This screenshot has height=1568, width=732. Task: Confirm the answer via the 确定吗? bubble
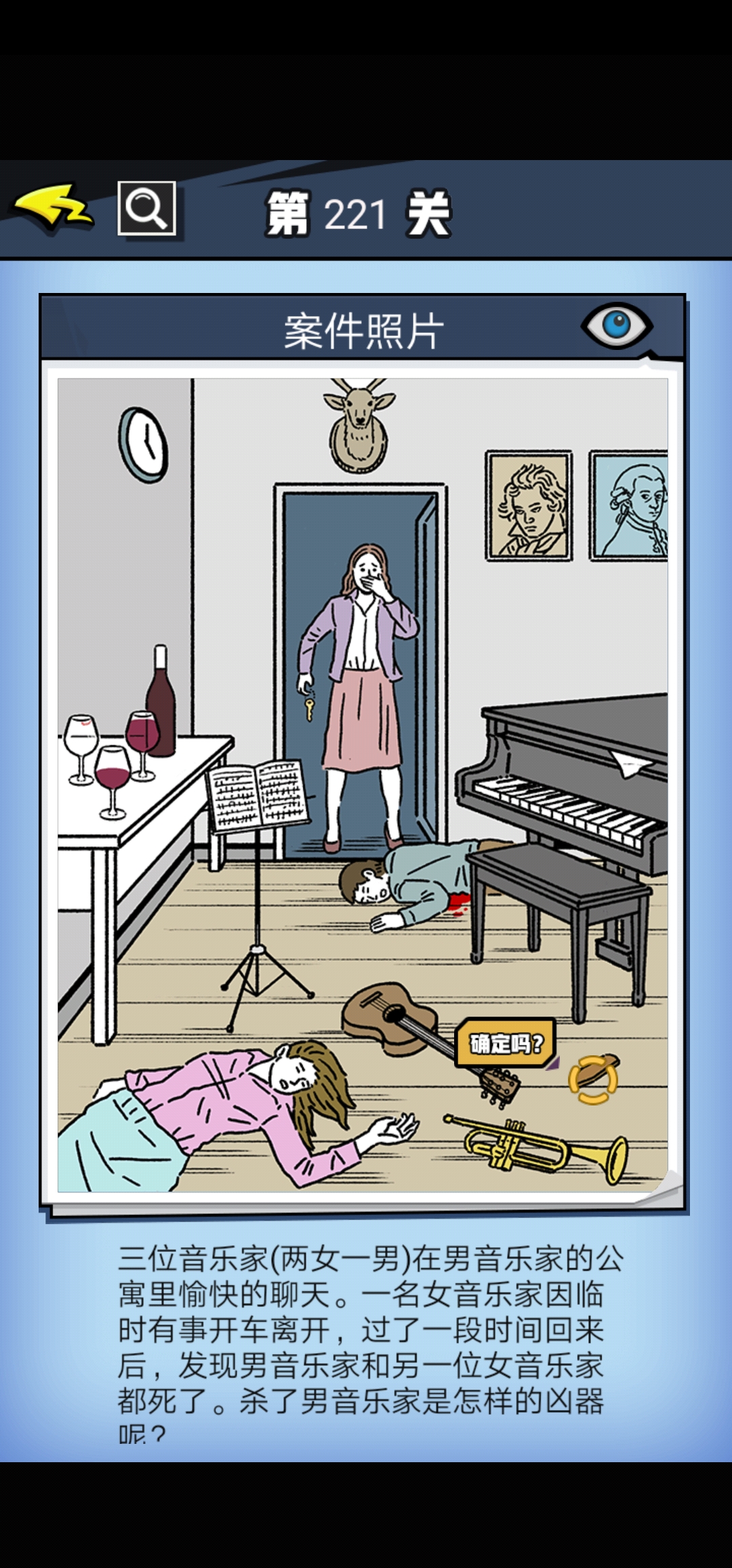pos(506,1043)
